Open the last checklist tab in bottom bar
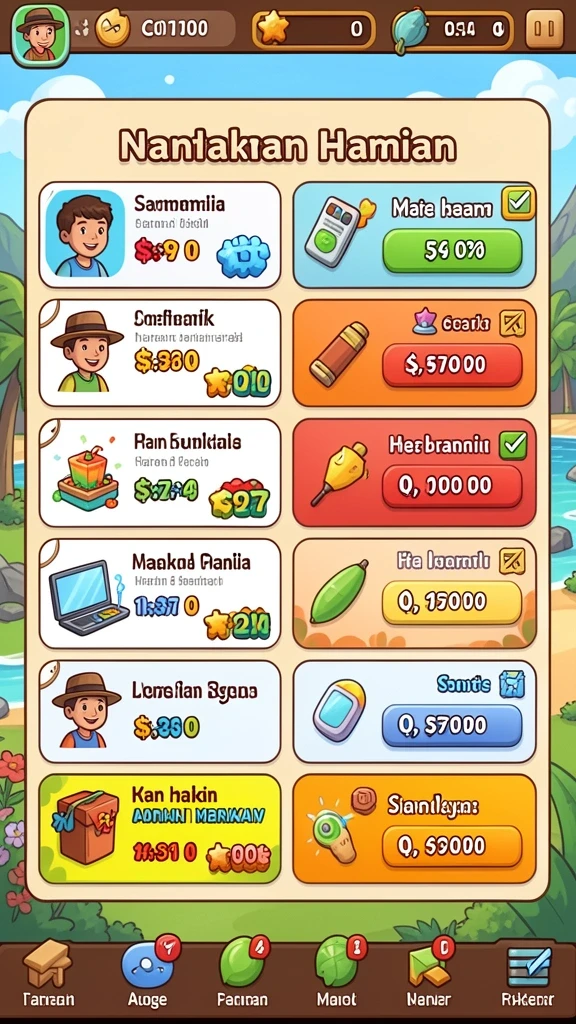 click(x=528, y=975)
